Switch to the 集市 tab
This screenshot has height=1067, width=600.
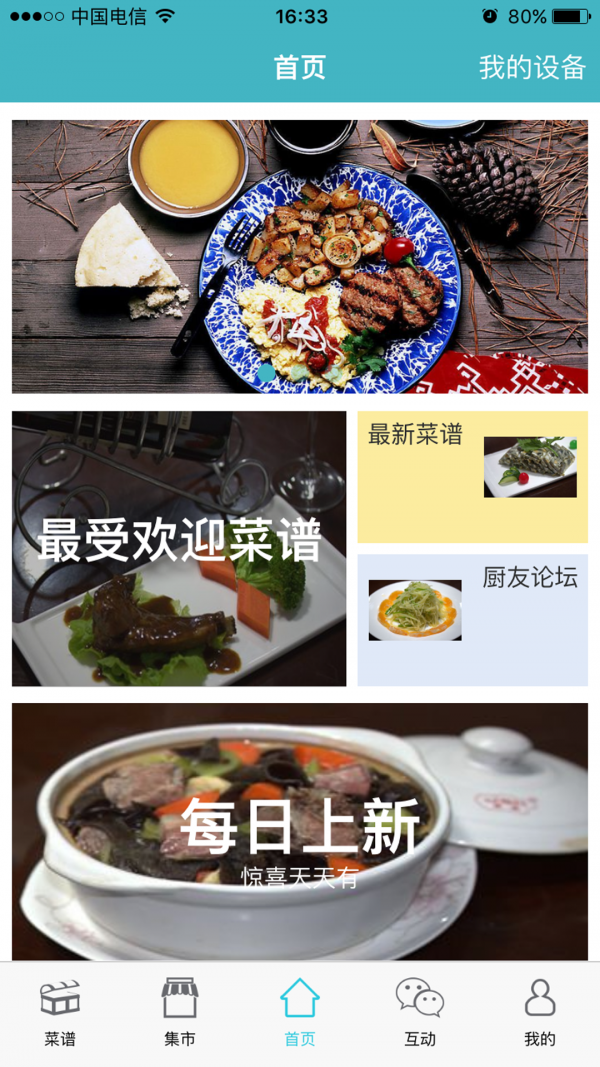click(x=180, y=1012)
